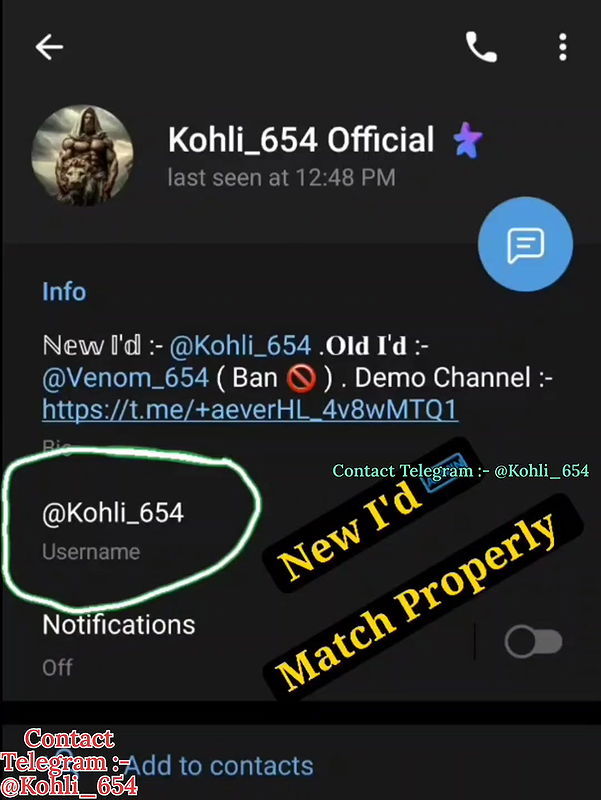601x800 pixels.
Task: Go back from the profile page
Action: (49, 47)
